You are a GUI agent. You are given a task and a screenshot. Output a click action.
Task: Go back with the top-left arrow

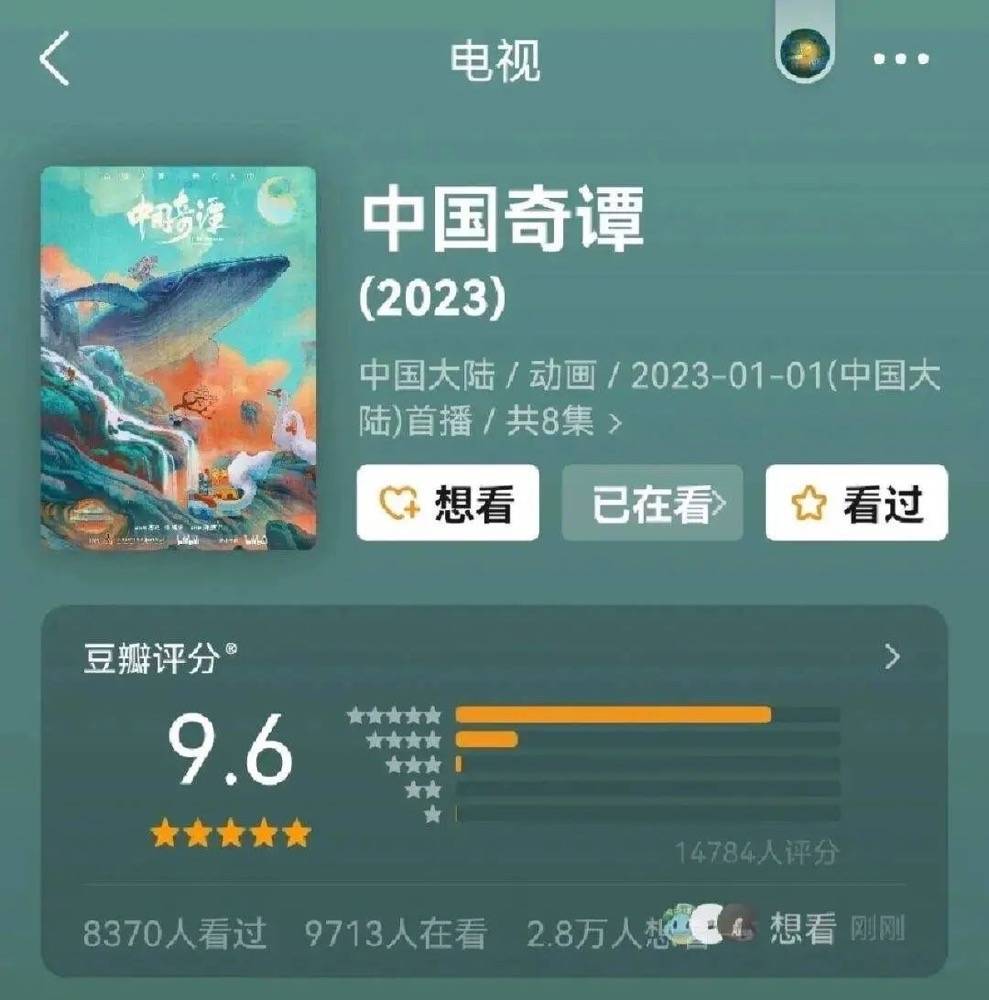click(55, 60)
